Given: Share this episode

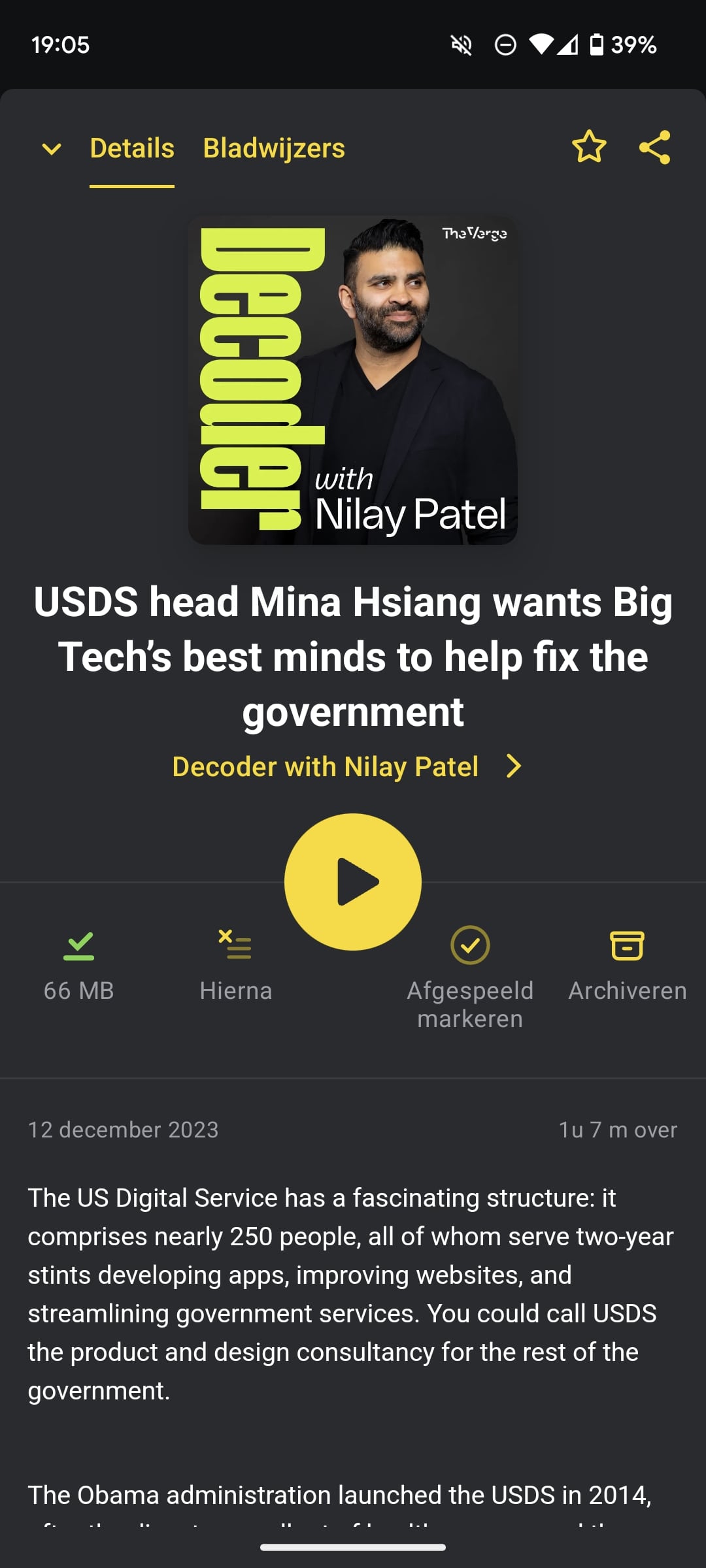Looking at the screenshot, I should tap(654, 147).
